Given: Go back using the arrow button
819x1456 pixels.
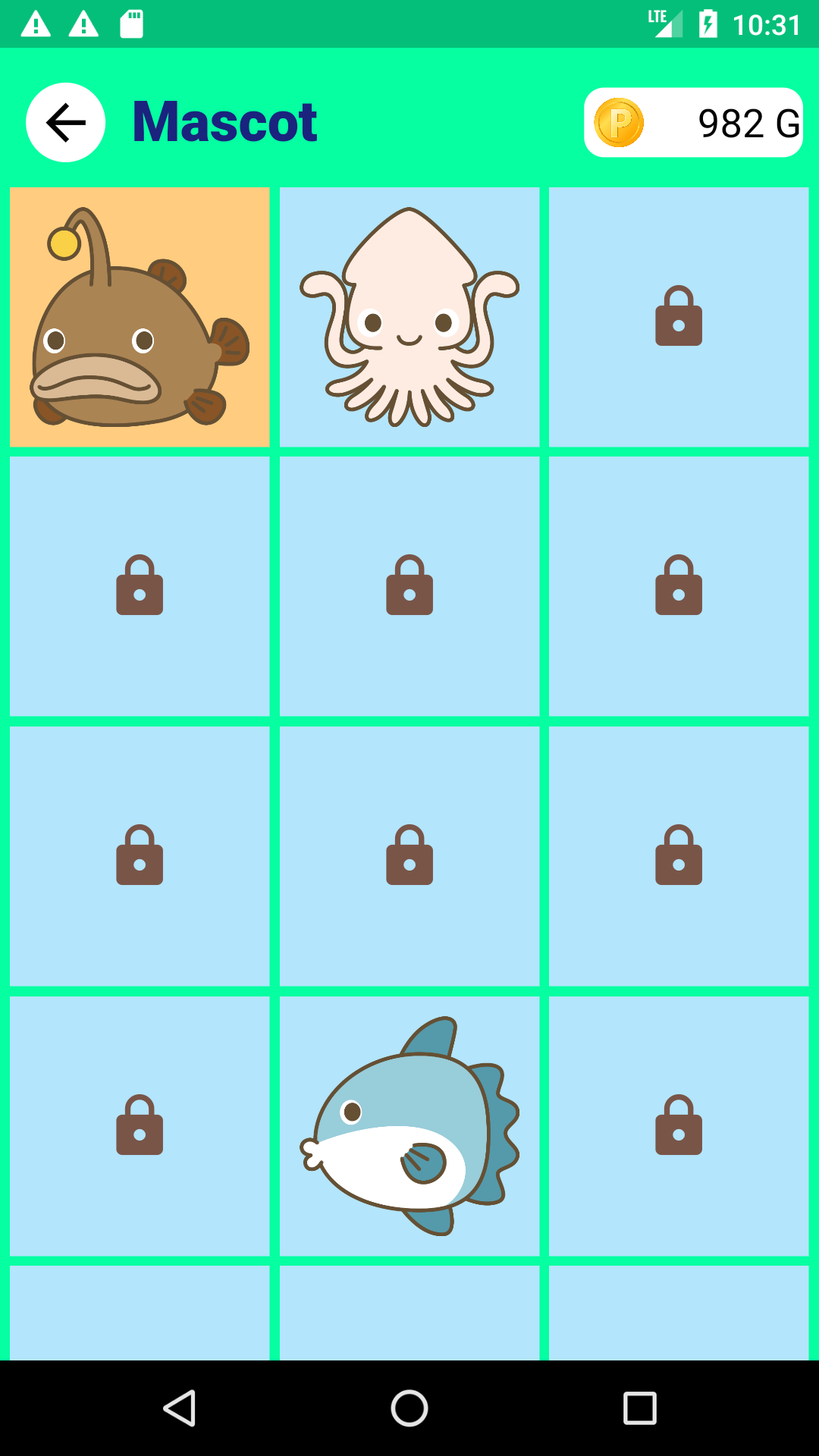Looking at the screenshot, I should [66, 122].
